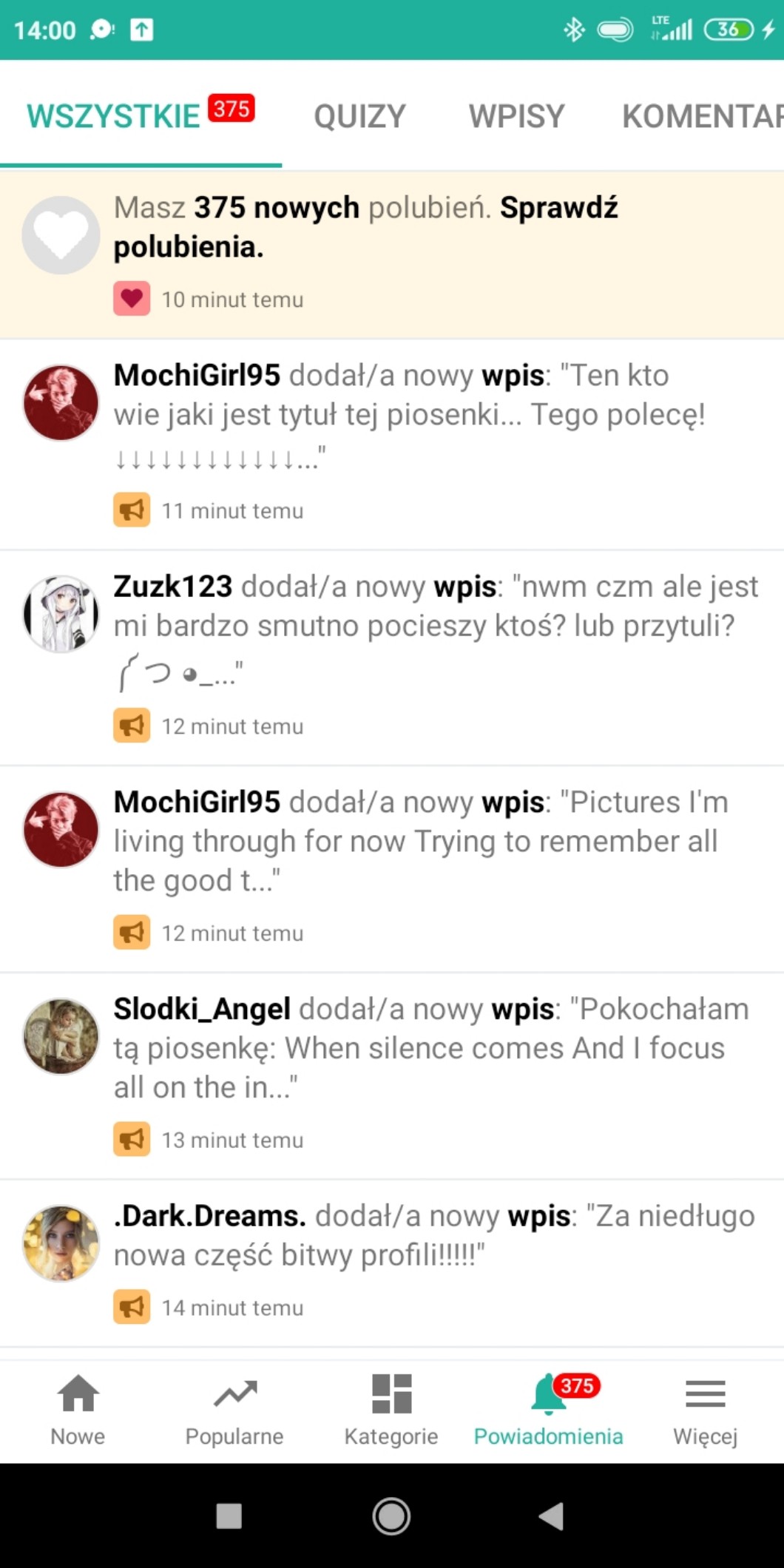The width and height of the screenshot is (784, 1568).
Task: Go to the Nowe tab
Action: point(78,1410)
